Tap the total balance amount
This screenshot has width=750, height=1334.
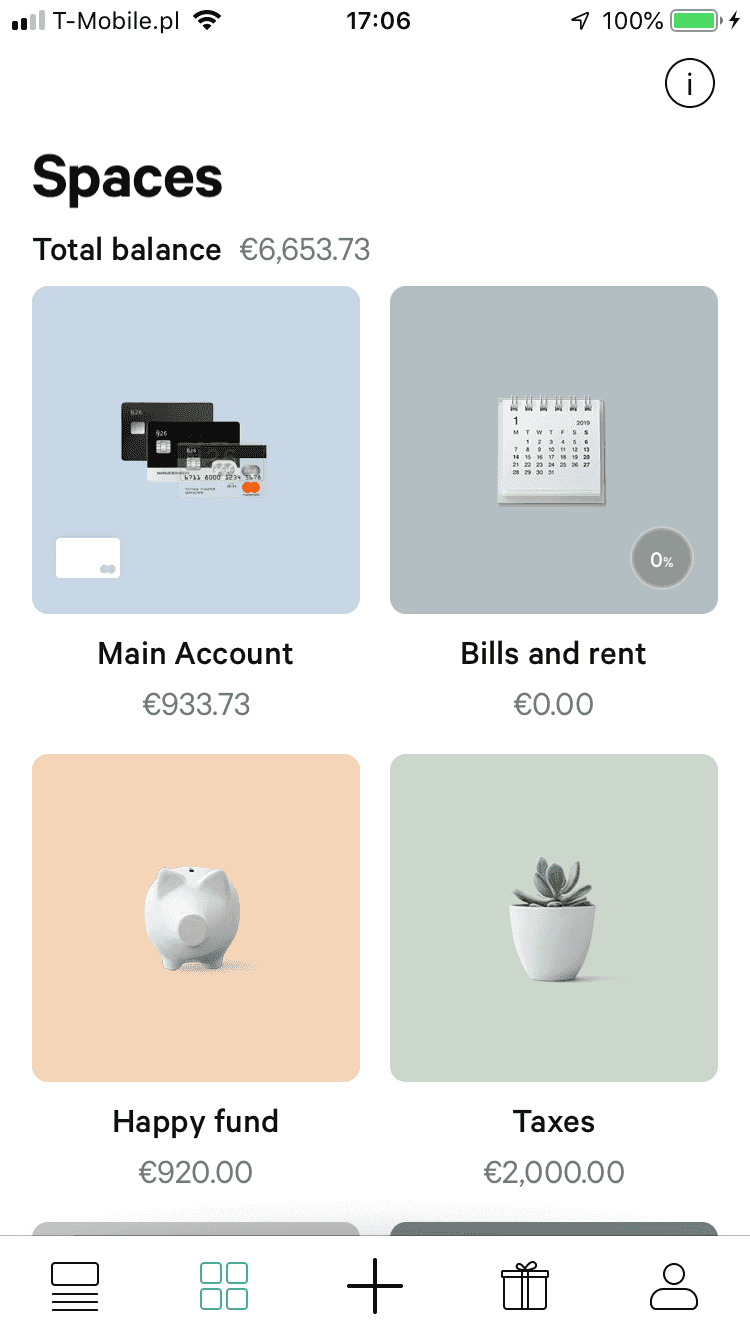tap(305, 250)
